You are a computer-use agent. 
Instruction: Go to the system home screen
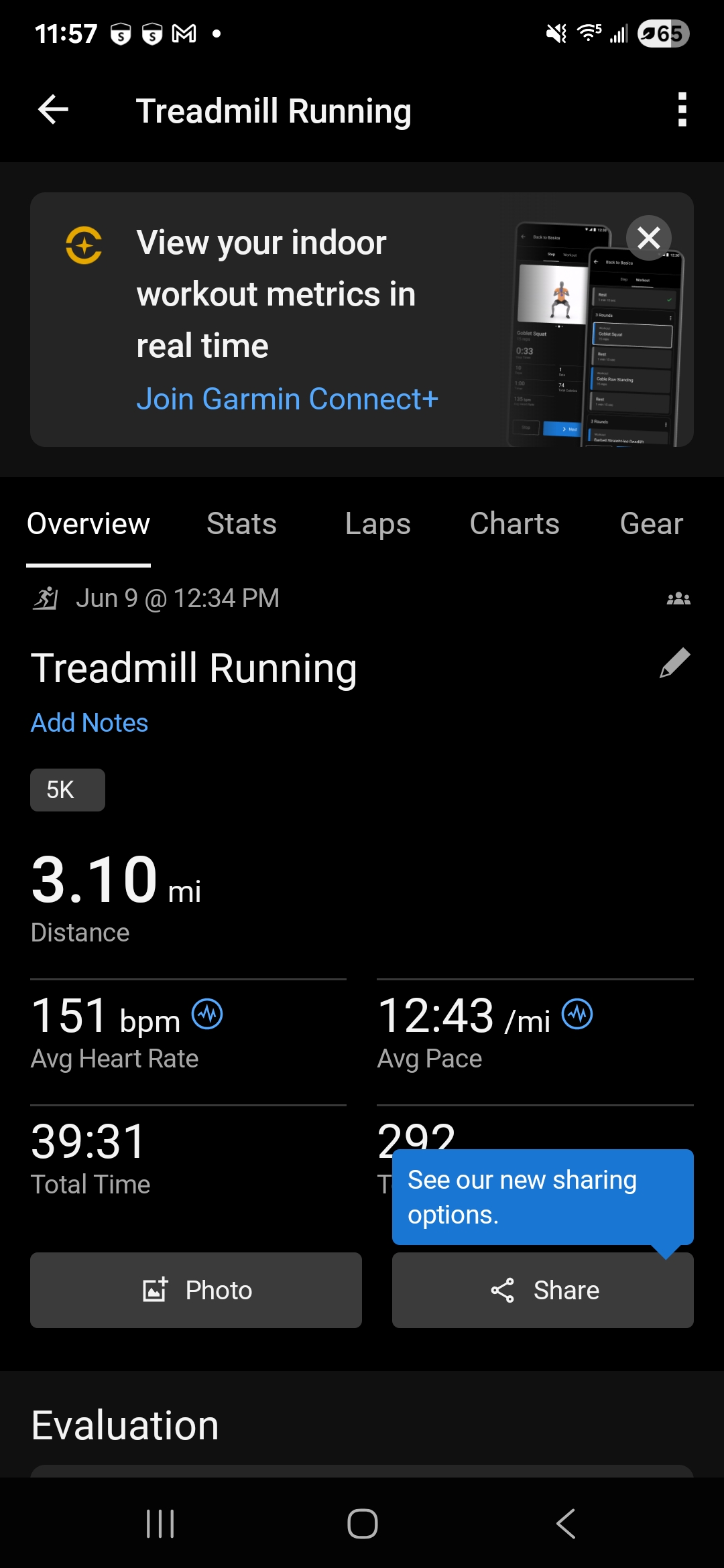pos(362,1524)
